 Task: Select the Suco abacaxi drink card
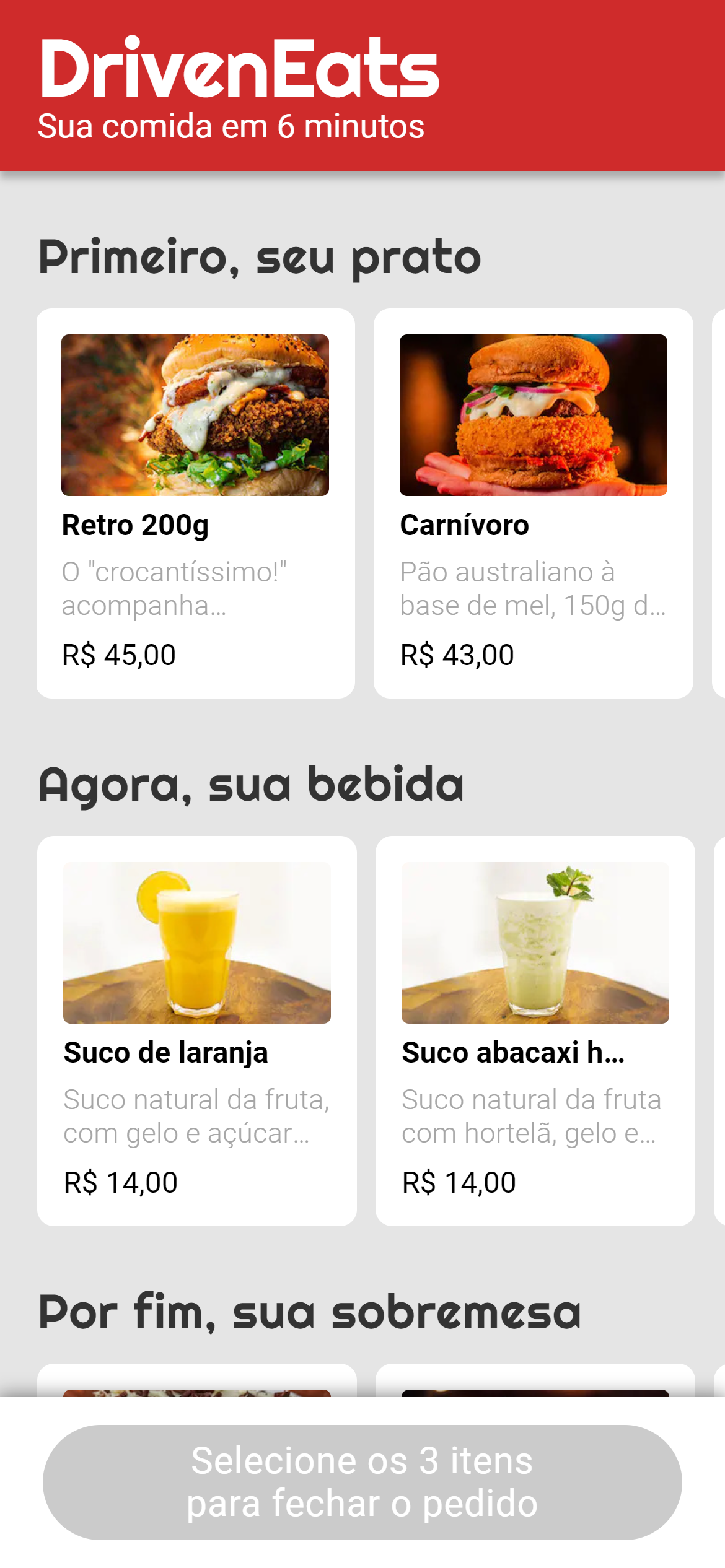pos(535,1030)
